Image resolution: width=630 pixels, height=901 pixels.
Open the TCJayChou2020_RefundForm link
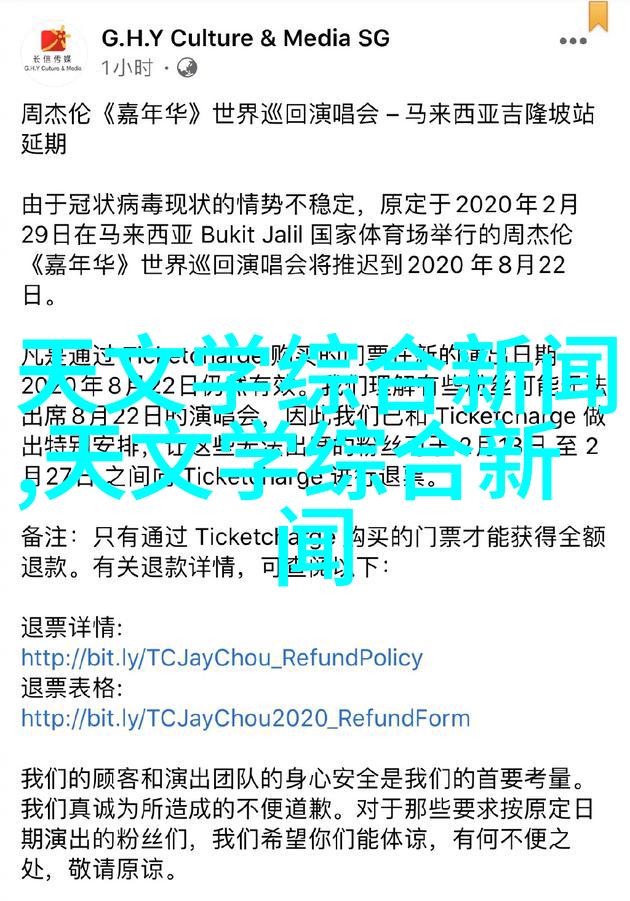click(246, 718)
